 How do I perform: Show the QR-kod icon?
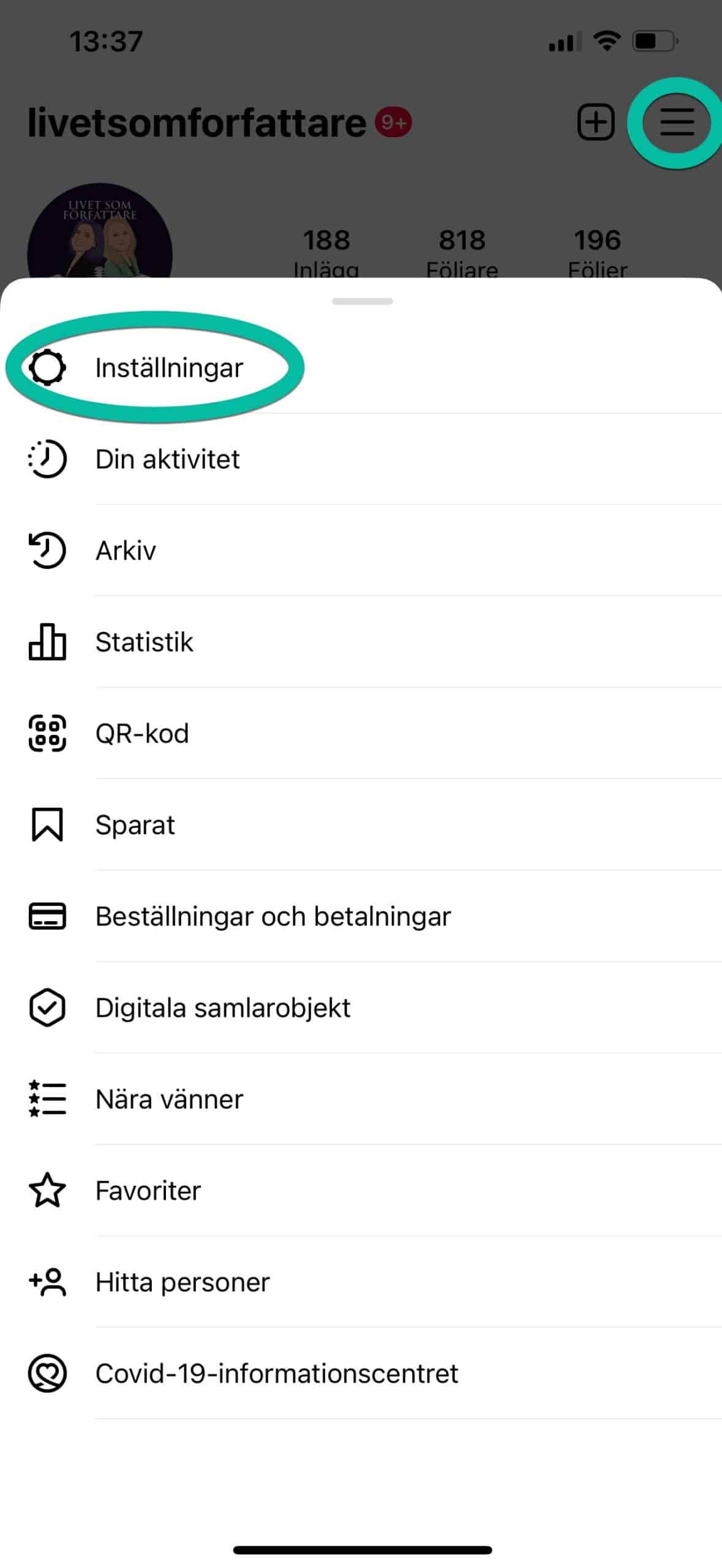pyautogui.click(x=47, y=733)
